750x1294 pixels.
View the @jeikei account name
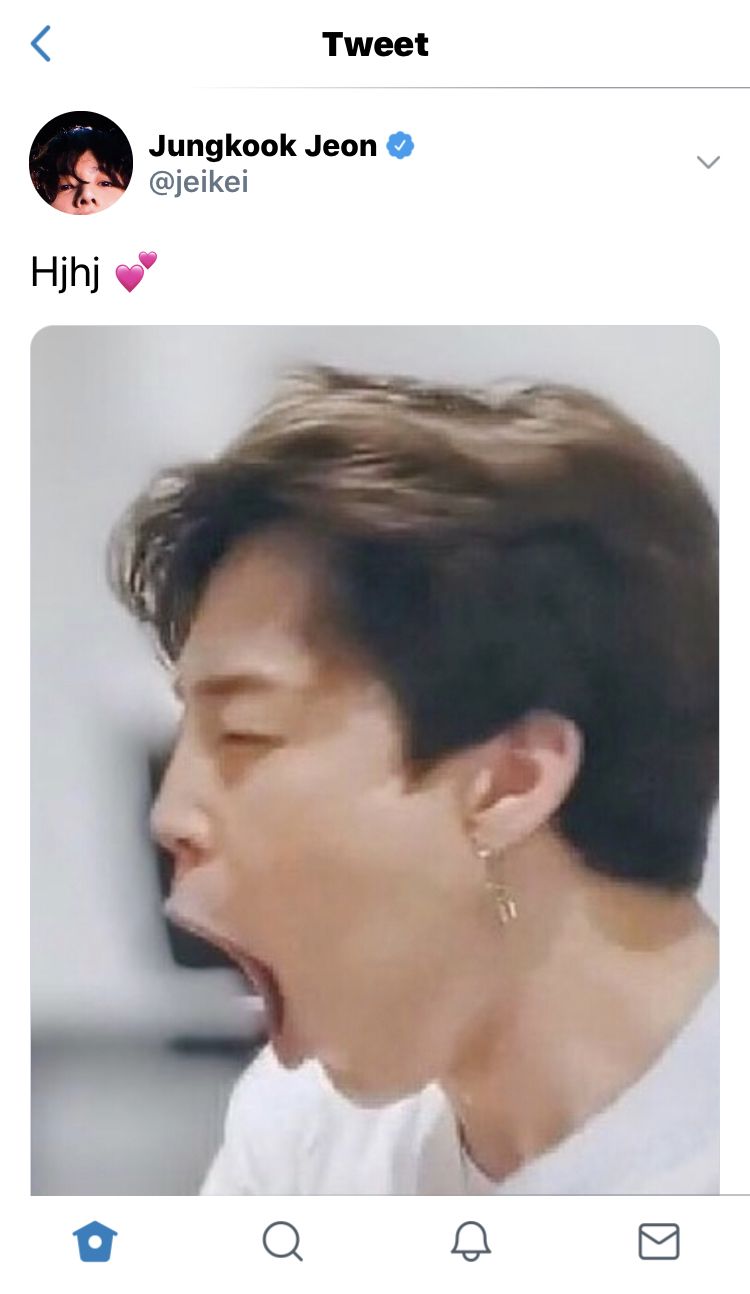point(198,182)
